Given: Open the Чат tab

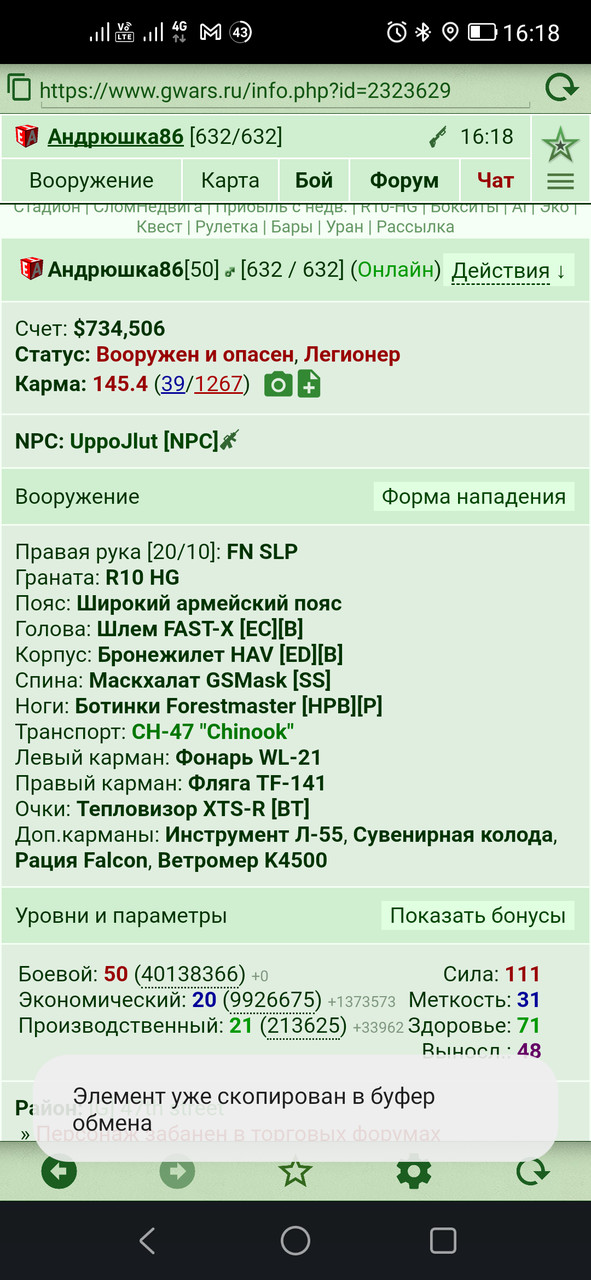Looking at the screenshot, I should (x=495, y=181).
